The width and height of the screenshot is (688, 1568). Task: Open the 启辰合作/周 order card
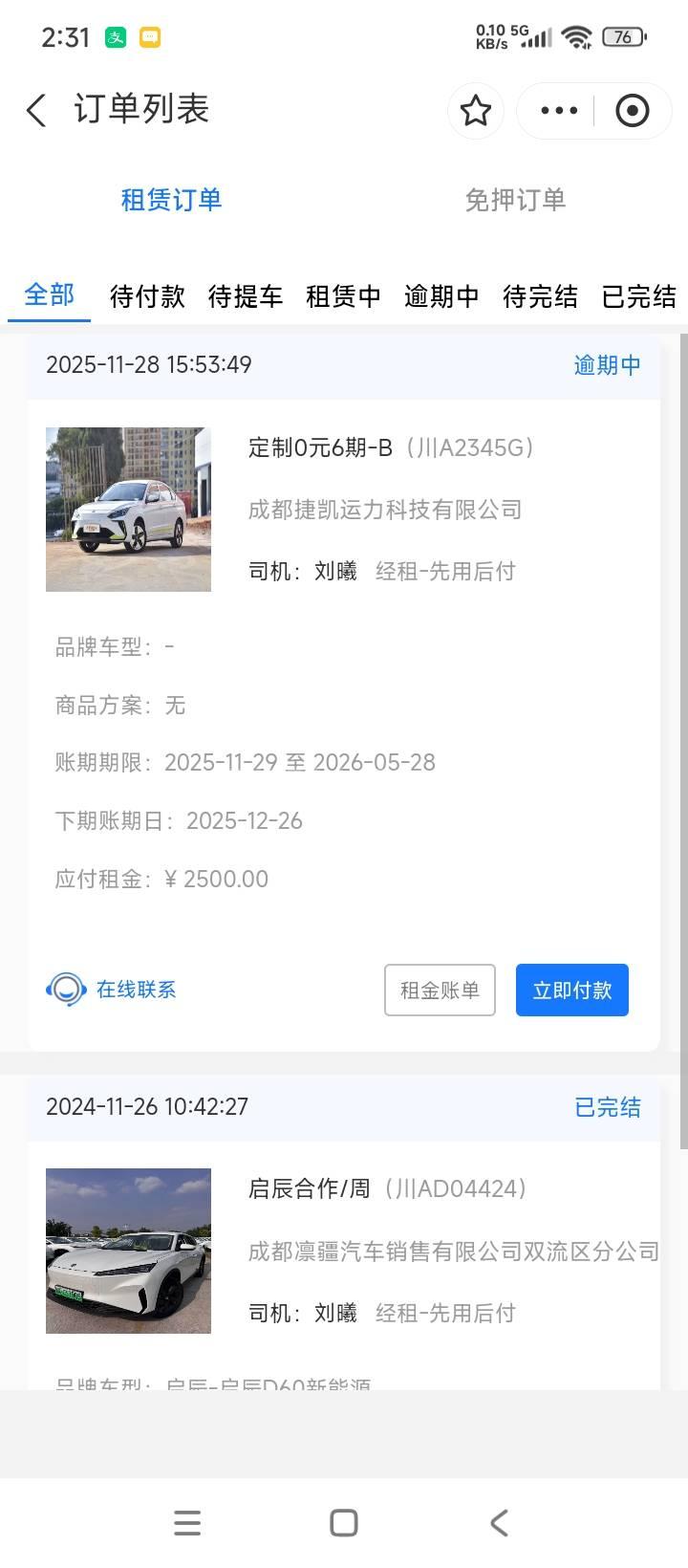click(x=386, y=1188)
